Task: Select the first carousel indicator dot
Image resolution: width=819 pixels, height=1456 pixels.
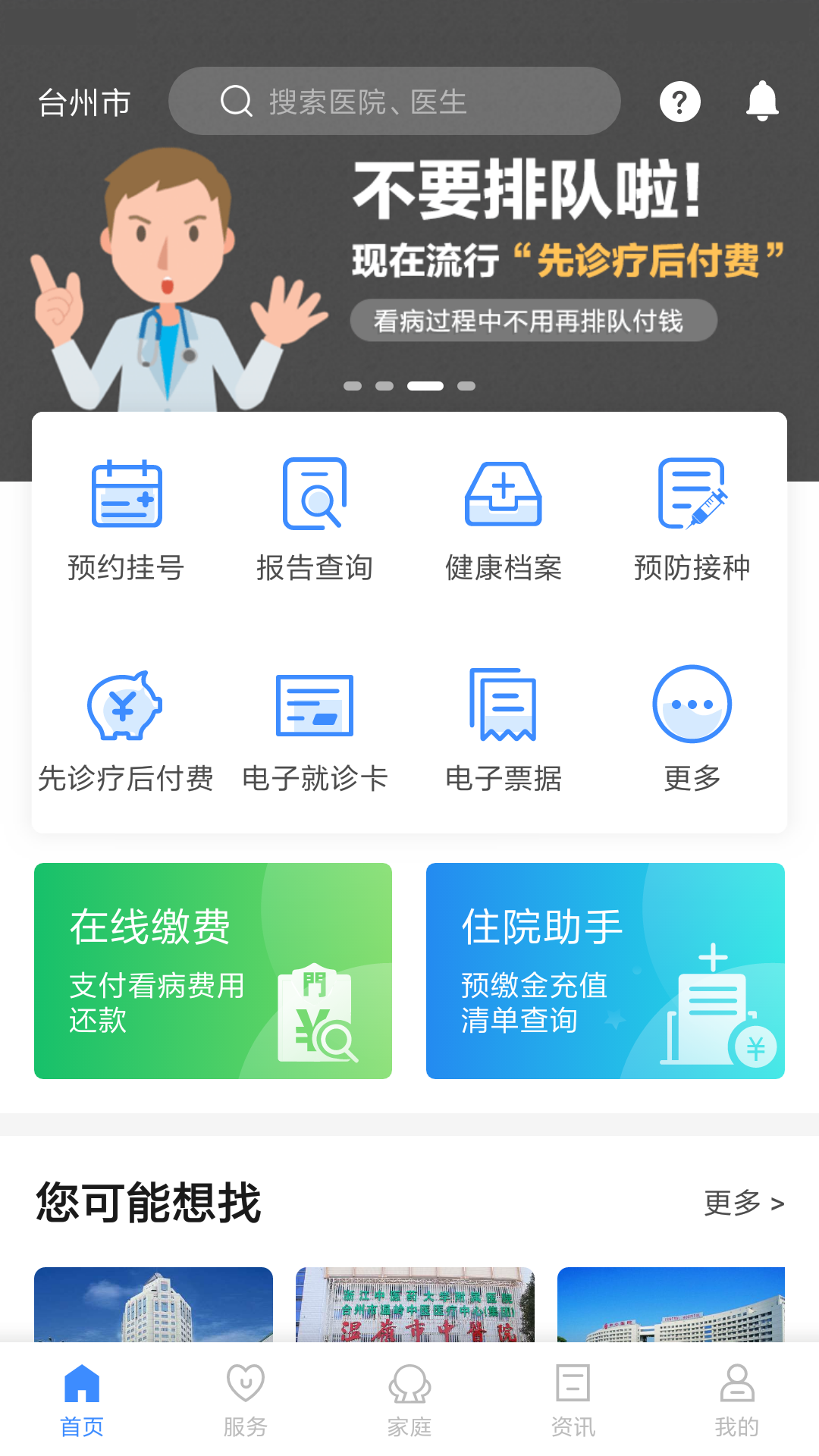Action: coord(353,385)
